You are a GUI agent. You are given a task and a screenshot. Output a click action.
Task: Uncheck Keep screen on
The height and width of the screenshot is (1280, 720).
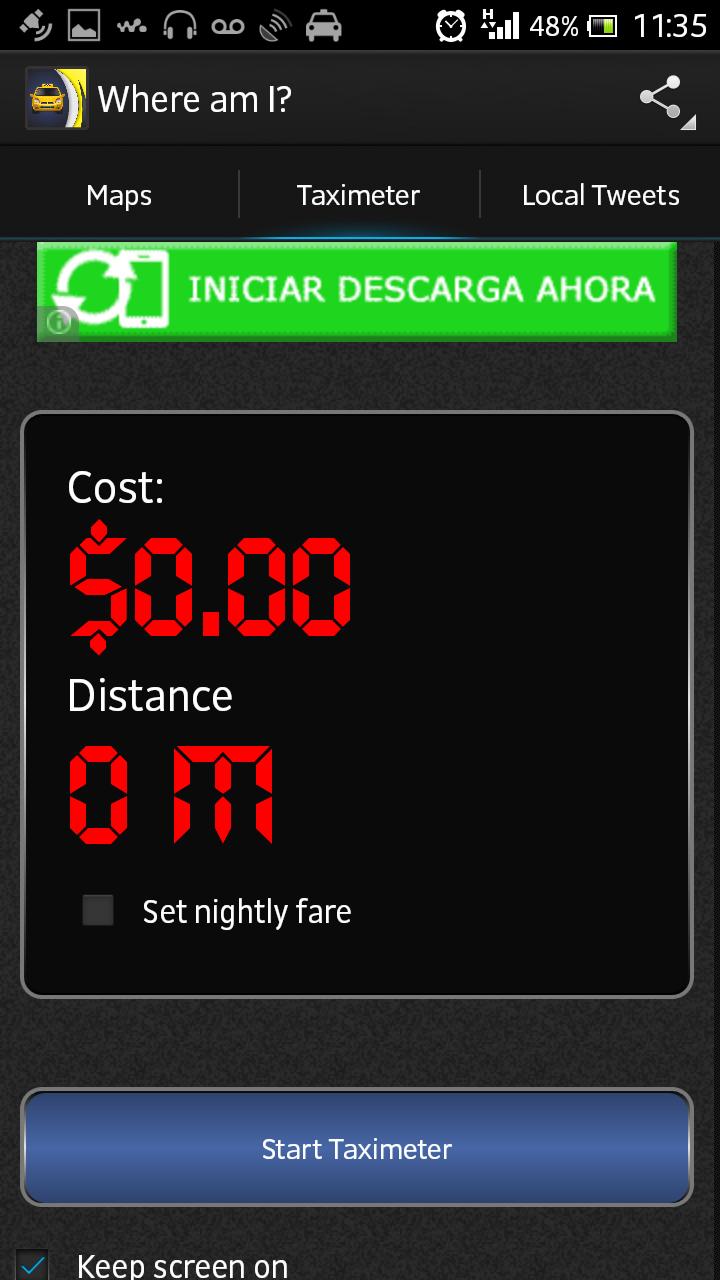33,1264
